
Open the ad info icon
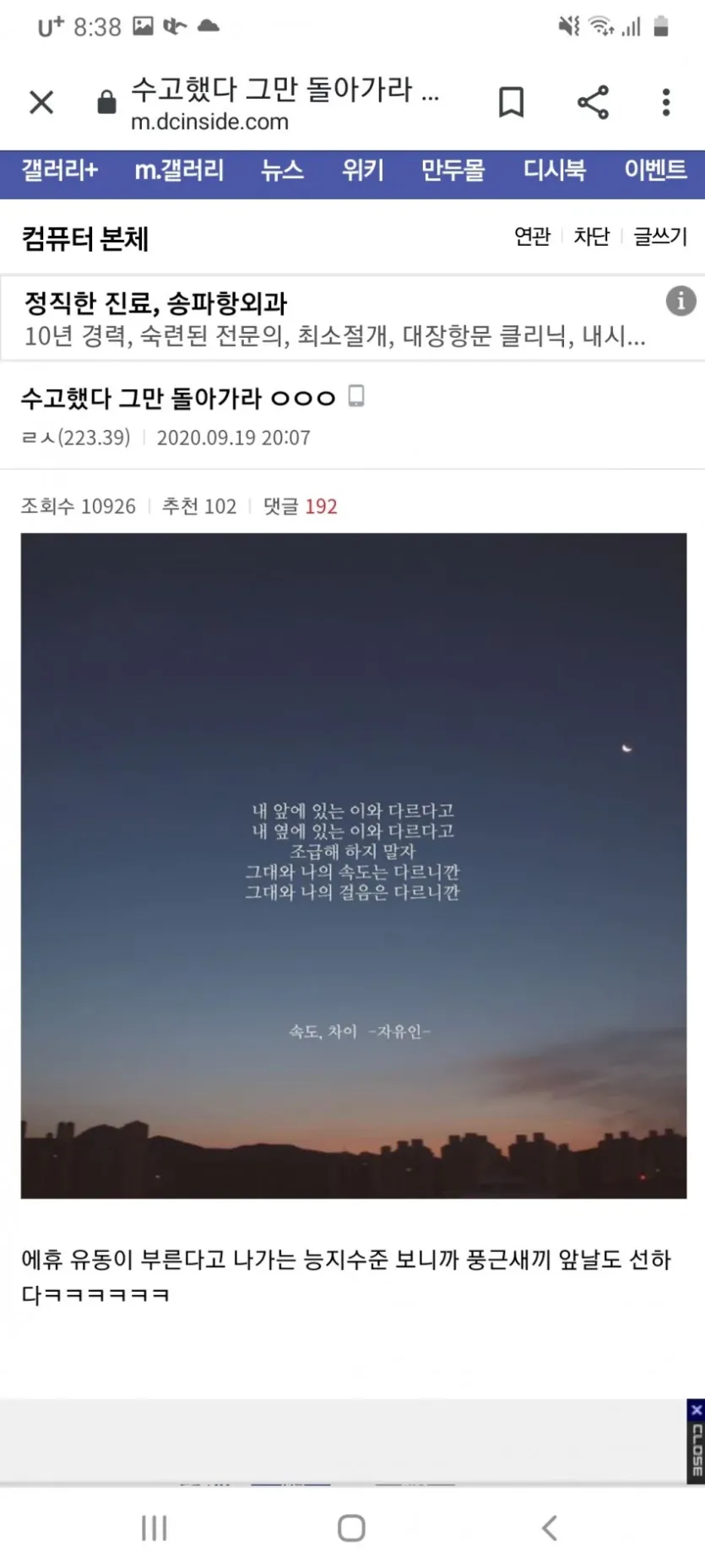(681, 301)
